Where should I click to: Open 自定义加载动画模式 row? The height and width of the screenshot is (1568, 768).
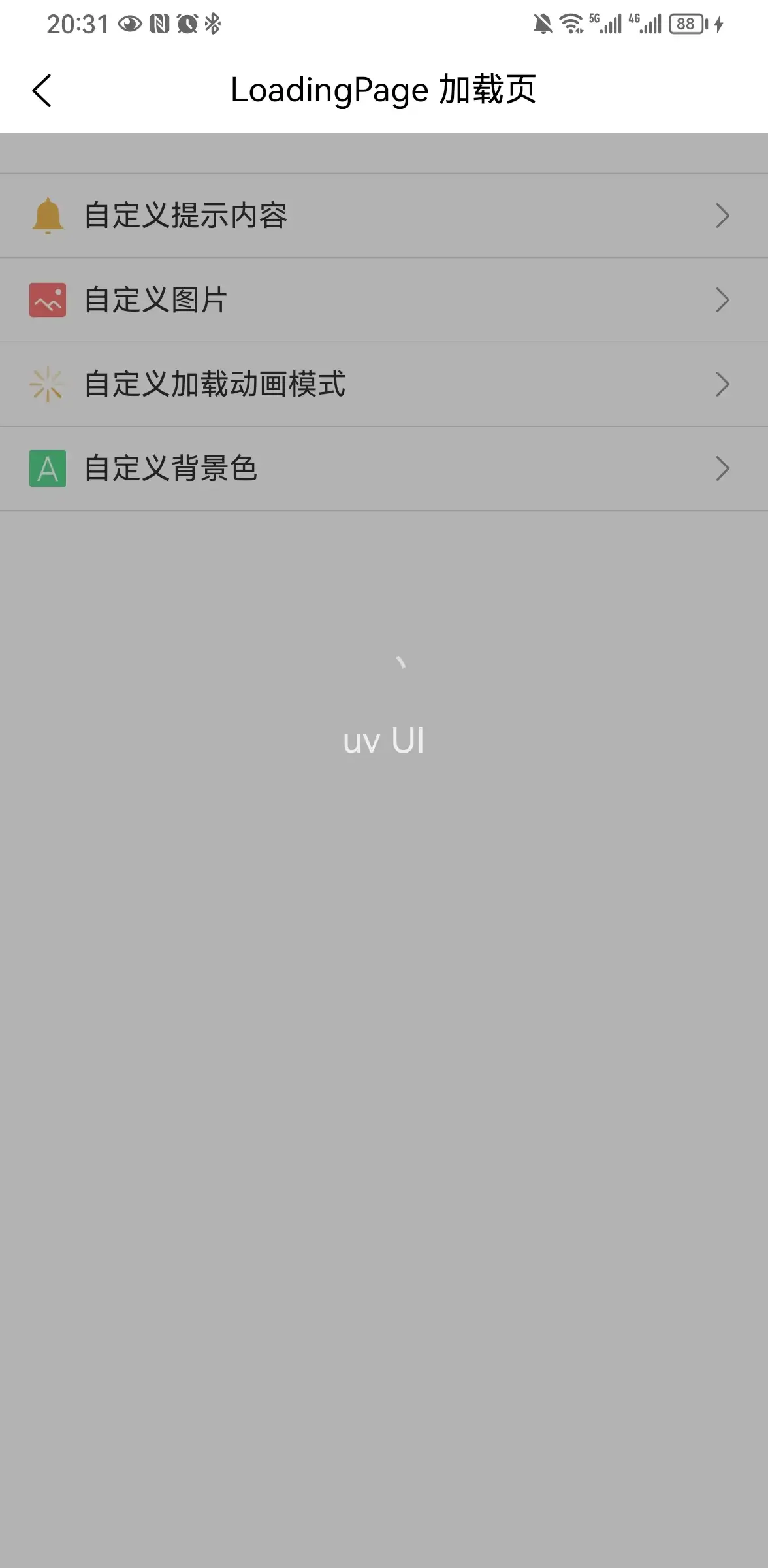click(383, 384)
